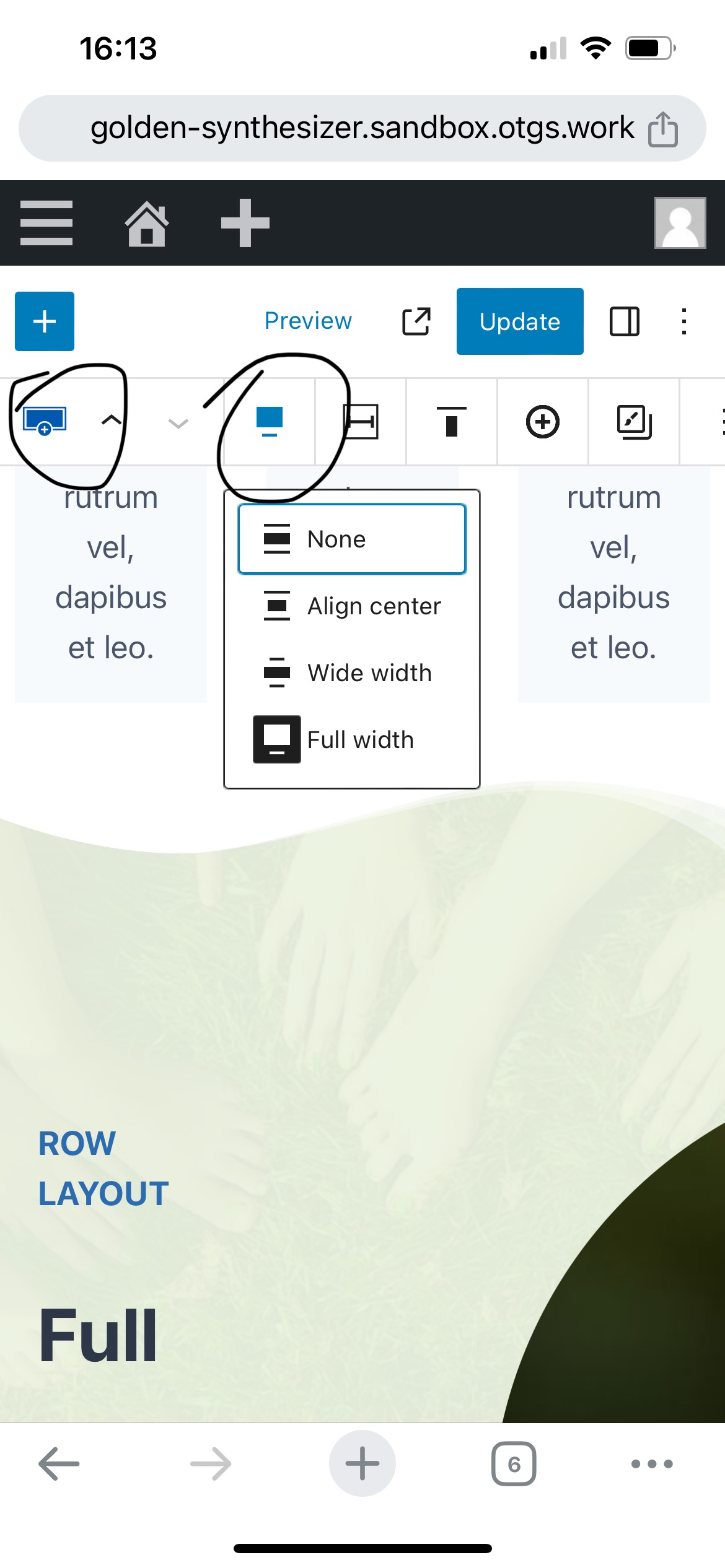Go back in the browser
Viewport: 725px width, 1568px height.
tap(59, 1464)
